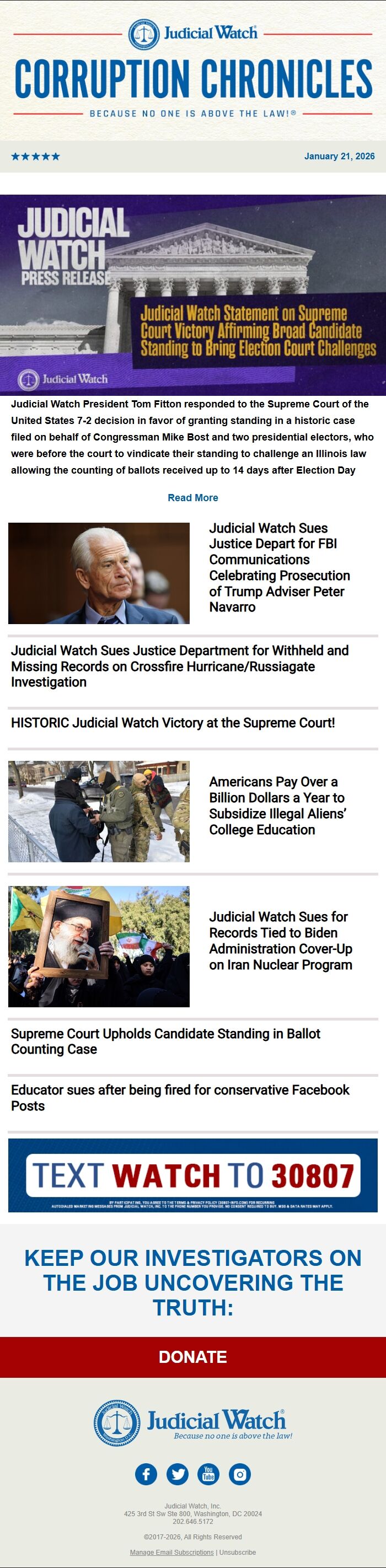
Task: Open the Peter Navarro photo thumbnail
Action: (x=99, y=573)
